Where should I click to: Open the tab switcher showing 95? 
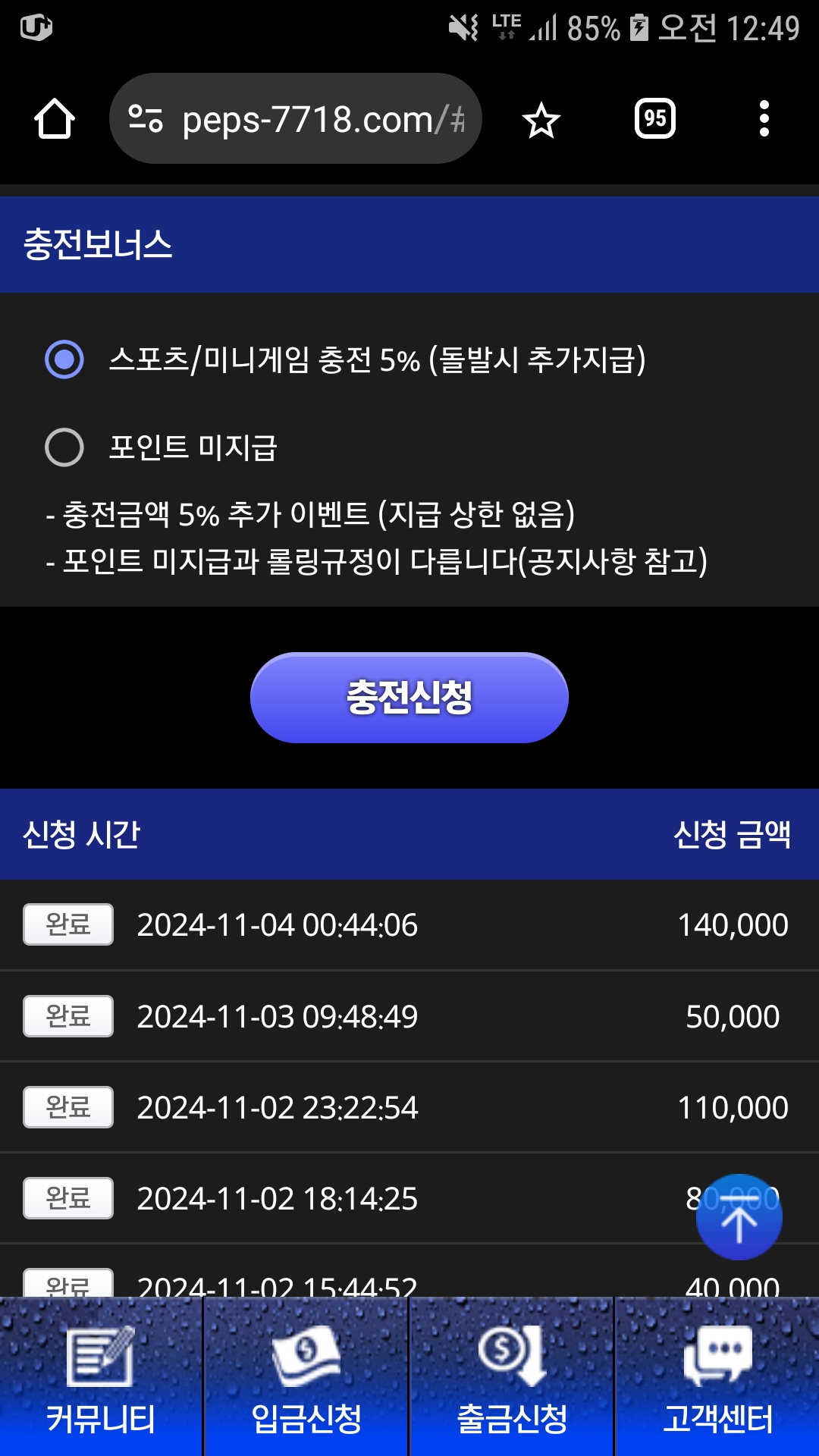655,119
